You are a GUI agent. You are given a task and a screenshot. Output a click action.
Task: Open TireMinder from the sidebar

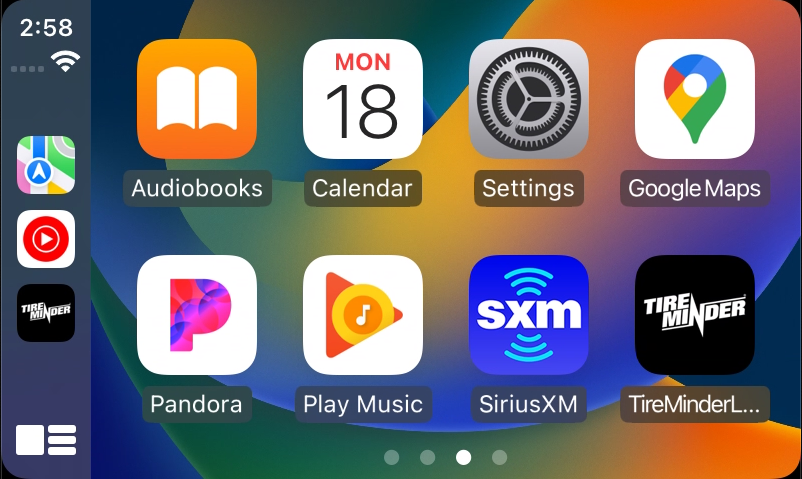point(46,312)
